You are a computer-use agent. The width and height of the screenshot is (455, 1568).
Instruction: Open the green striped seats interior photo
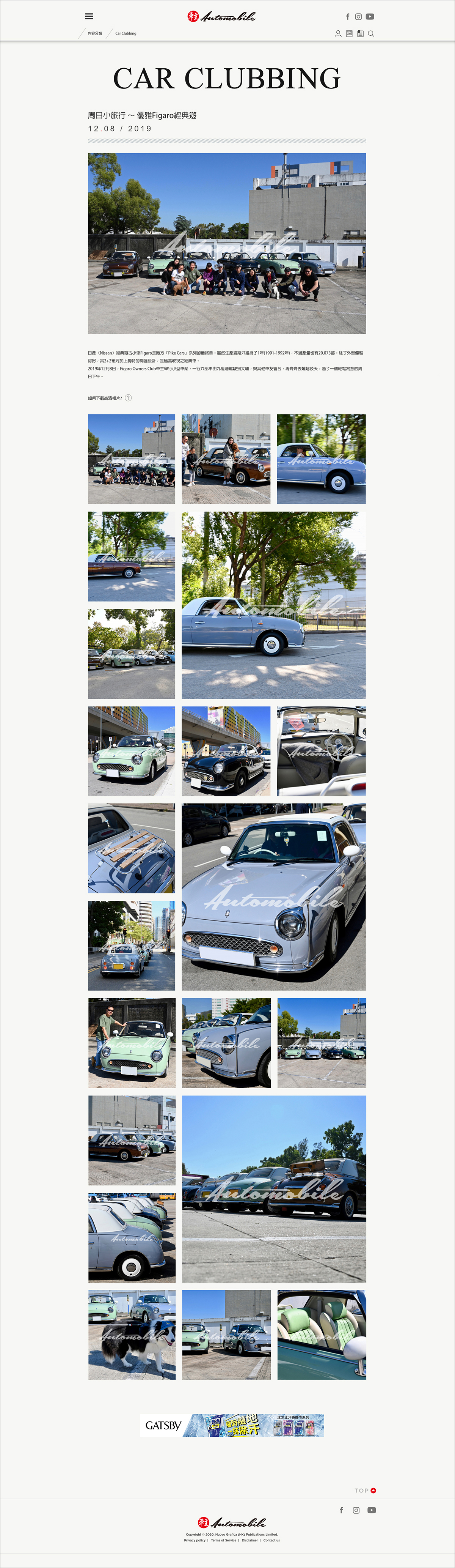(x=321, y=1335)
